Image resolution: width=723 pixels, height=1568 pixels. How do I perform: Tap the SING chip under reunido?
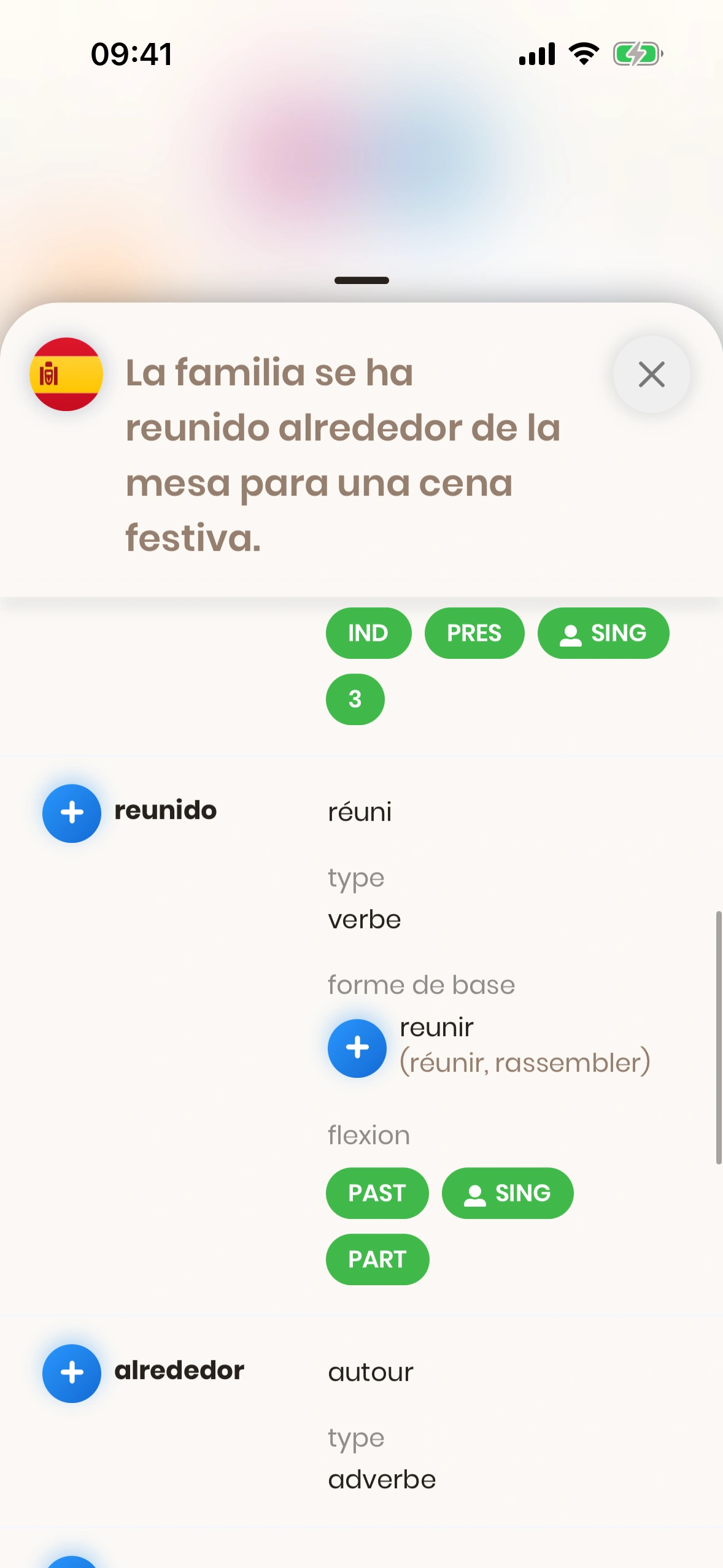pyautogui.click(x=508, y=1193)
